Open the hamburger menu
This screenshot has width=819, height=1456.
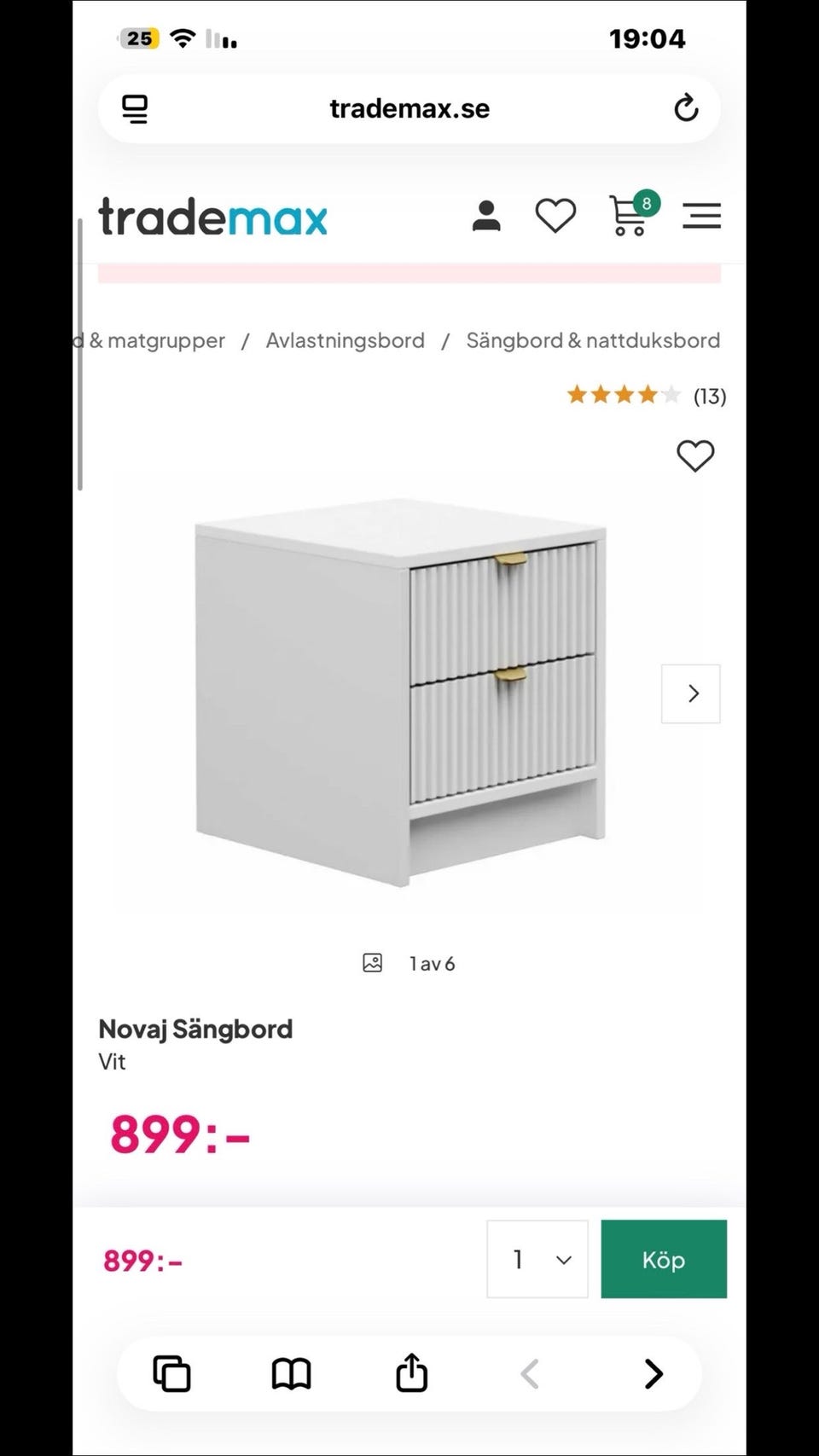(701, 216)
